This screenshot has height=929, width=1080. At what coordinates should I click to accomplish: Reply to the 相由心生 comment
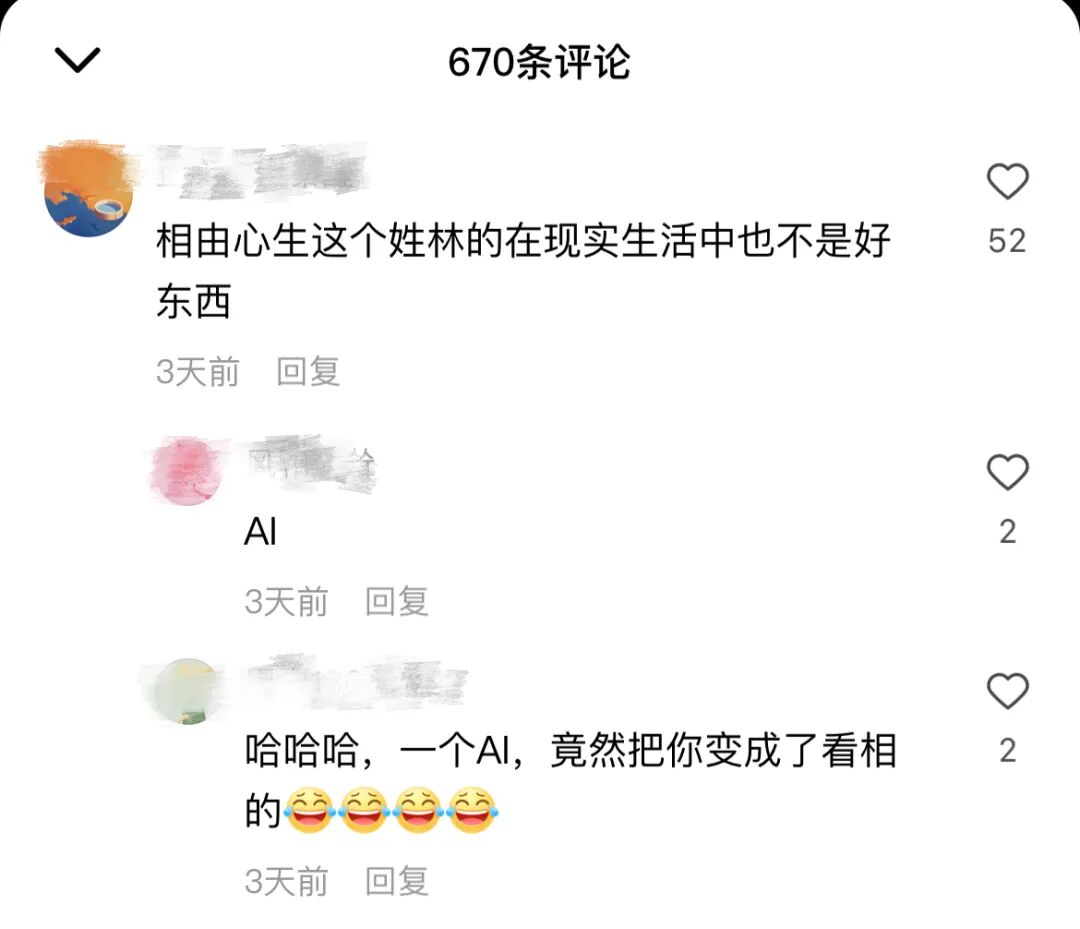[308, 372]
